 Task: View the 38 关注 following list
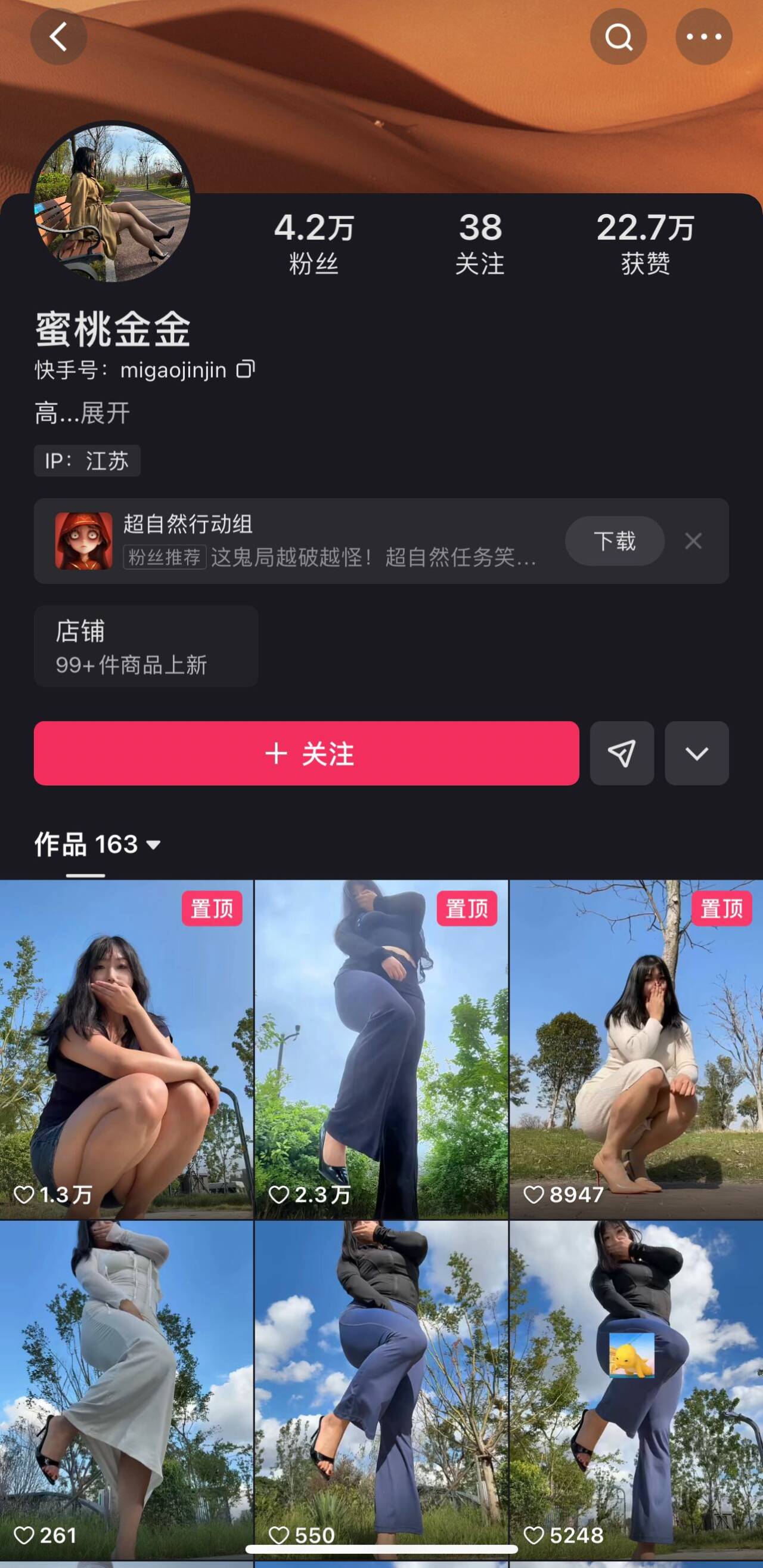click(x=479, y=242)
